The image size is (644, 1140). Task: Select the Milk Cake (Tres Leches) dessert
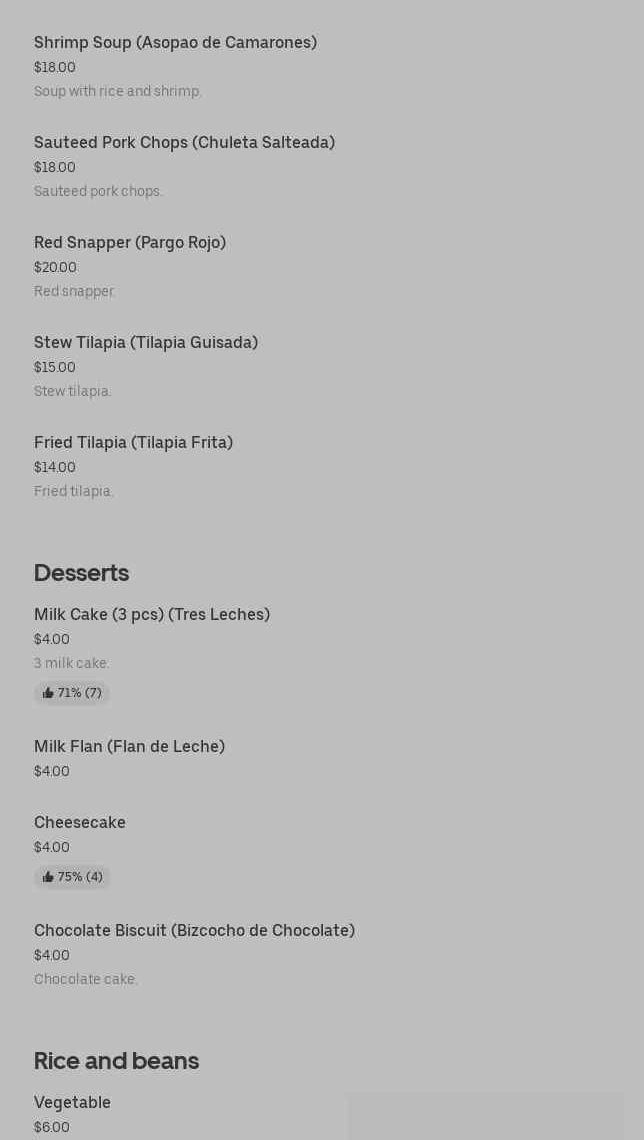(152, 615)
